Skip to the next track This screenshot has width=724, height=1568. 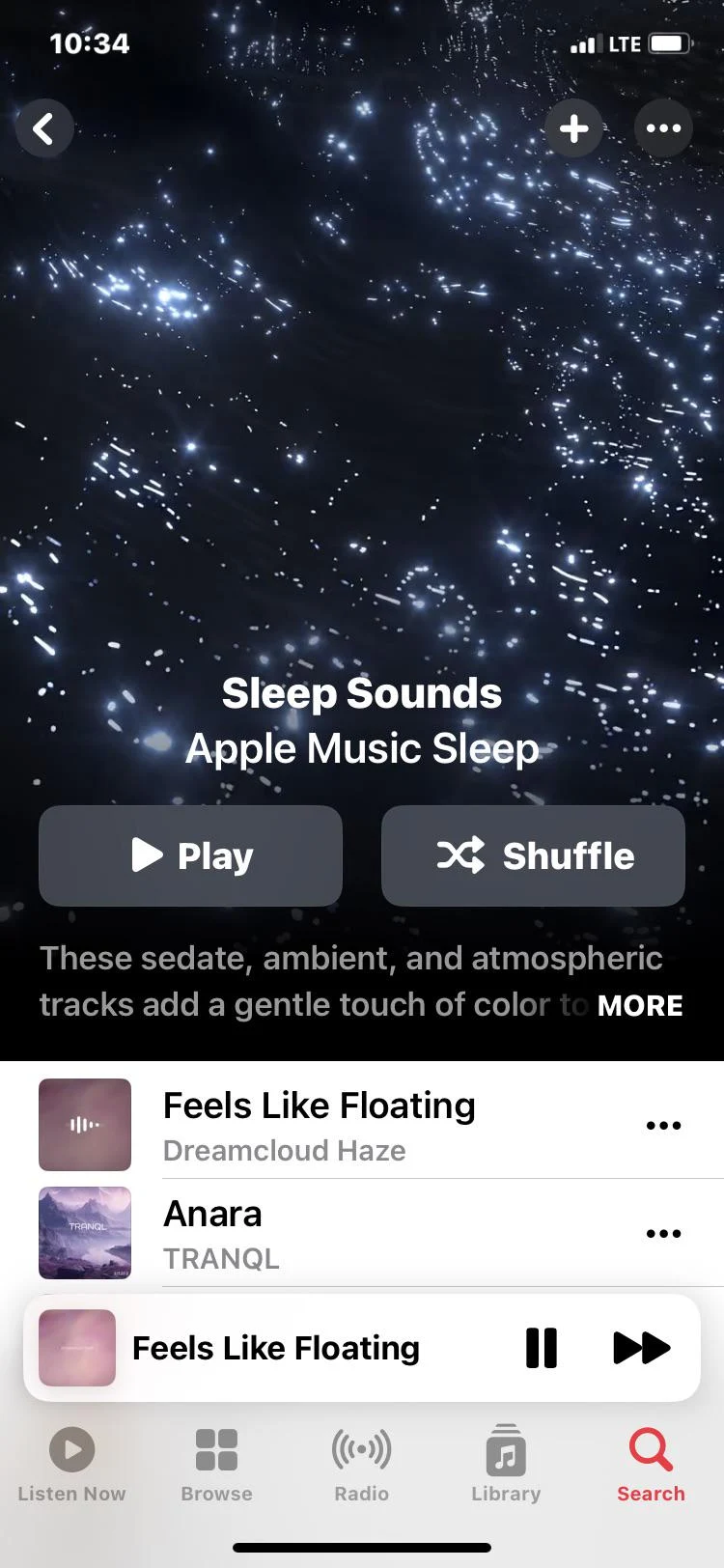641,1348
